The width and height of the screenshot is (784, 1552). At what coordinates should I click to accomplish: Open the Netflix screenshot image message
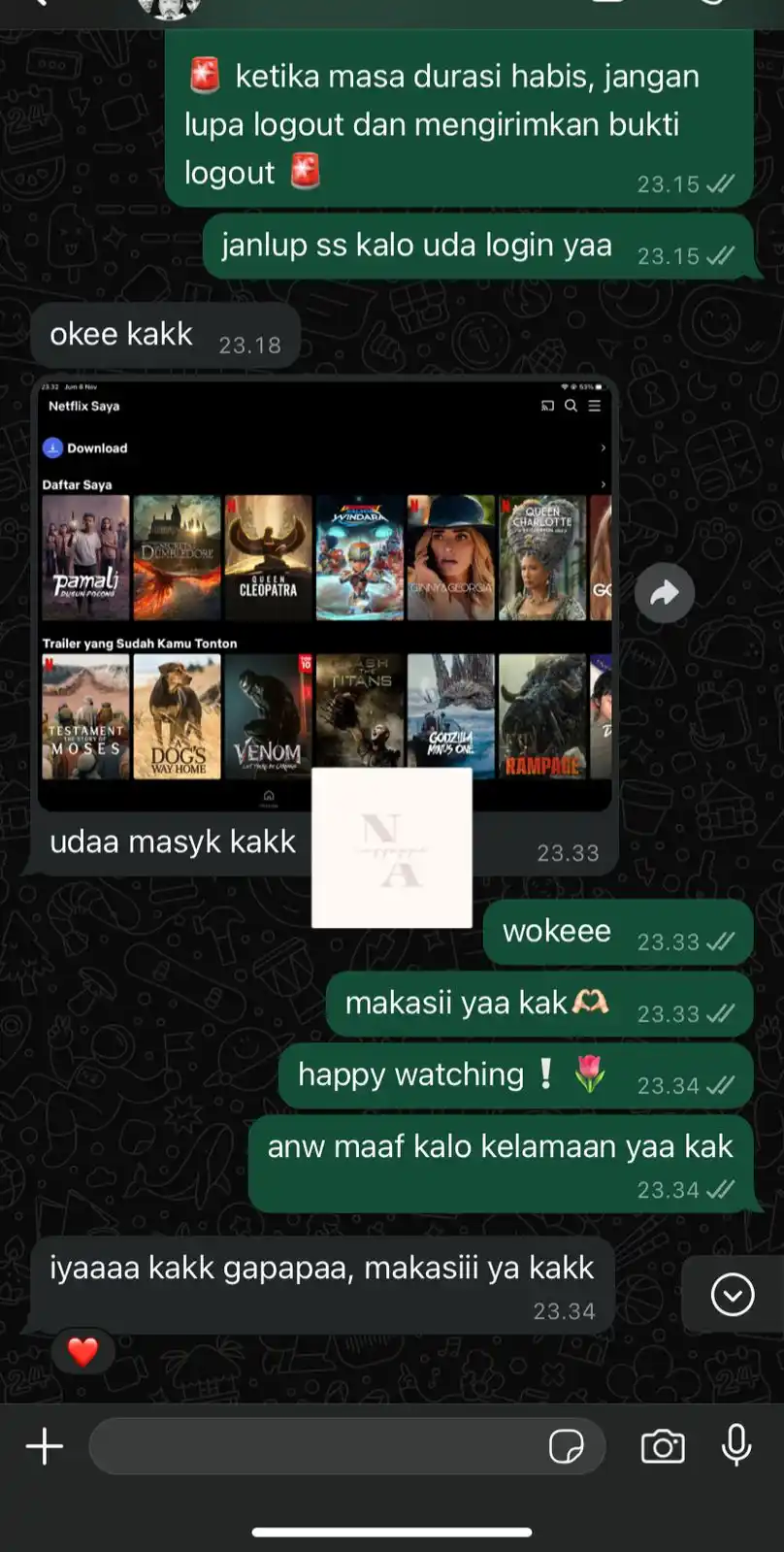tap(324, 594)
